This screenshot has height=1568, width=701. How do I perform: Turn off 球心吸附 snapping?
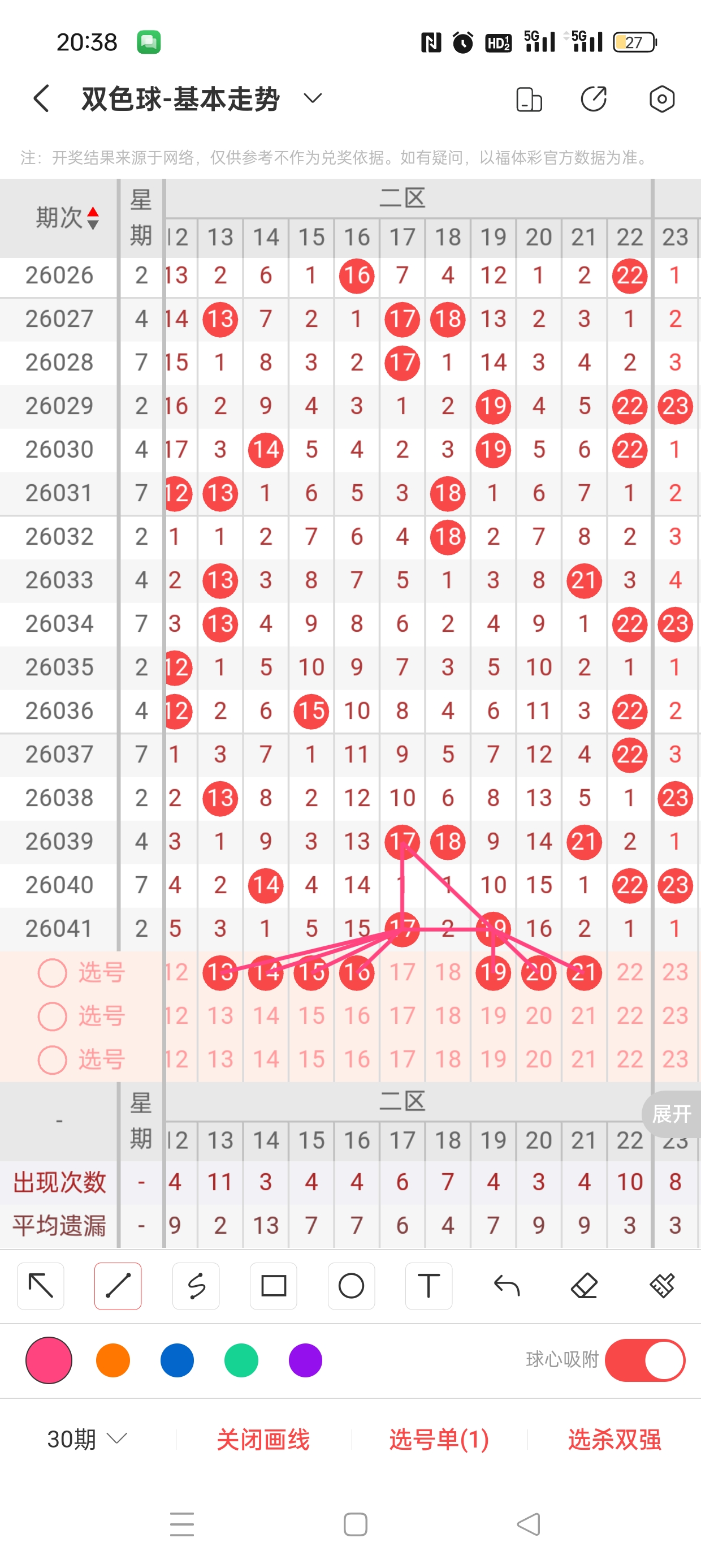[x=645, y=1360]
